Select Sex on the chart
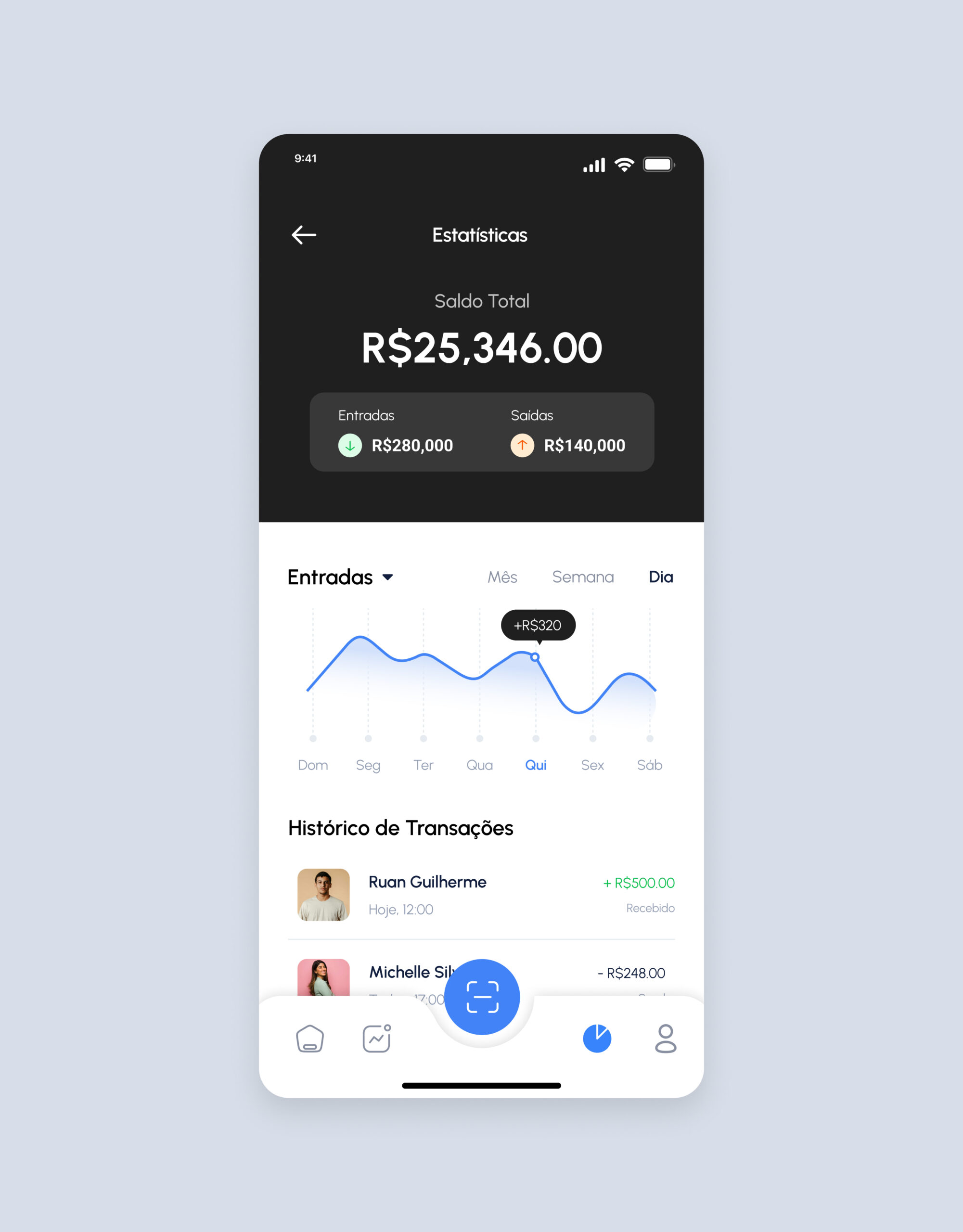Image resolution: width=963 pixels, height=1232 pixels. coord(592,765)
